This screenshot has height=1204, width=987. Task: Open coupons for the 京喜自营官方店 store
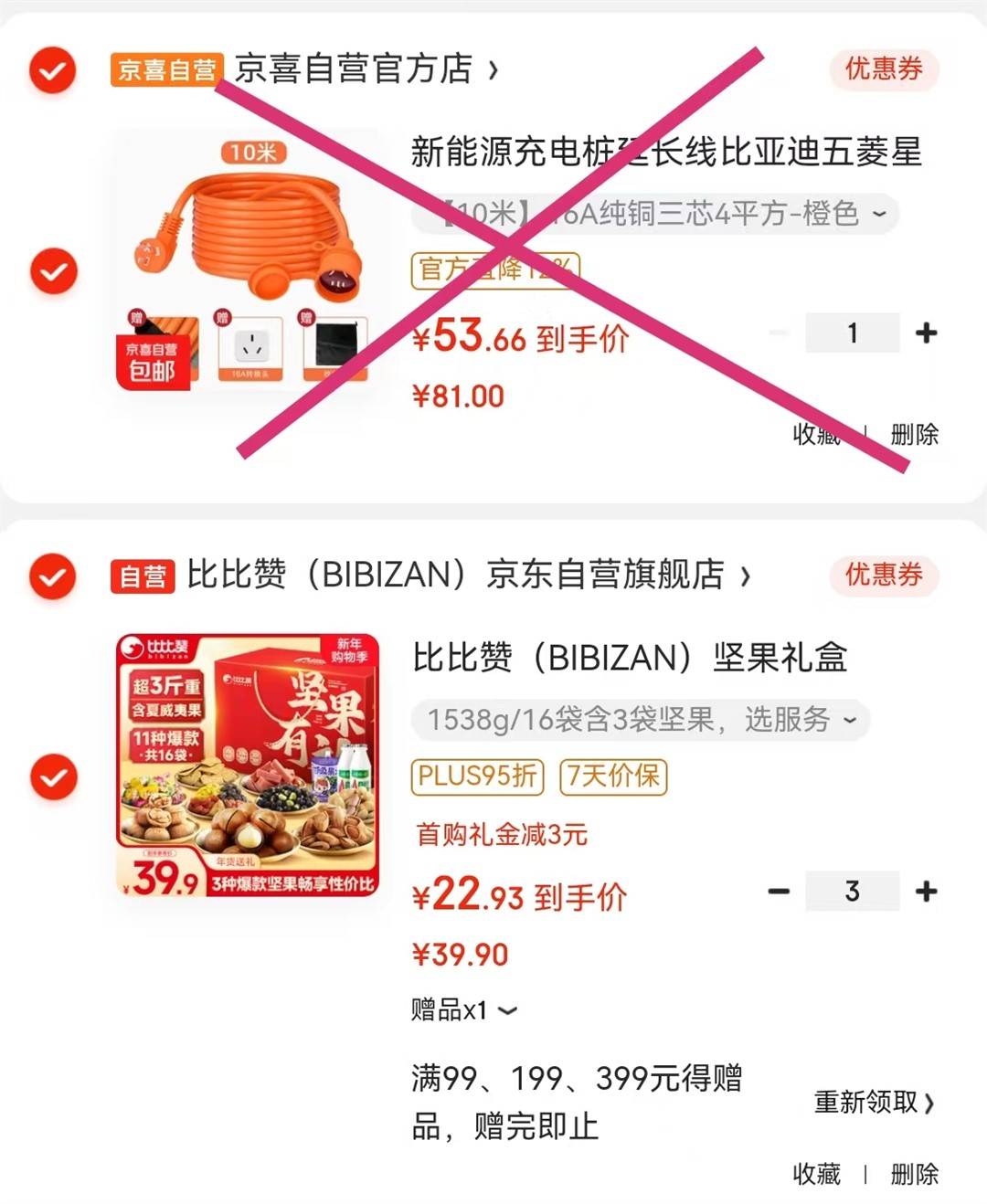tap(883, 69)
